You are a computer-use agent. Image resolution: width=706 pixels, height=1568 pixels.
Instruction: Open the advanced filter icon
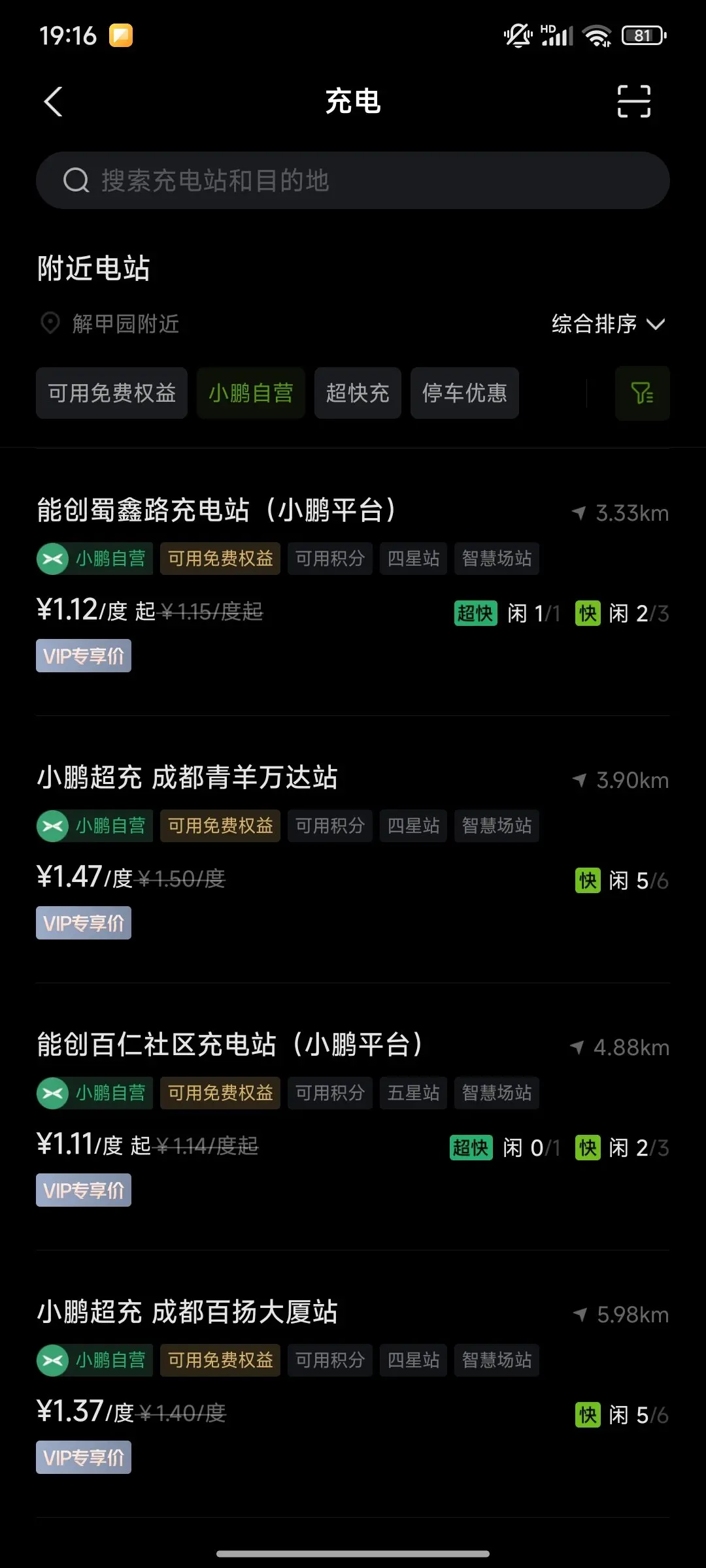(642, 393)
